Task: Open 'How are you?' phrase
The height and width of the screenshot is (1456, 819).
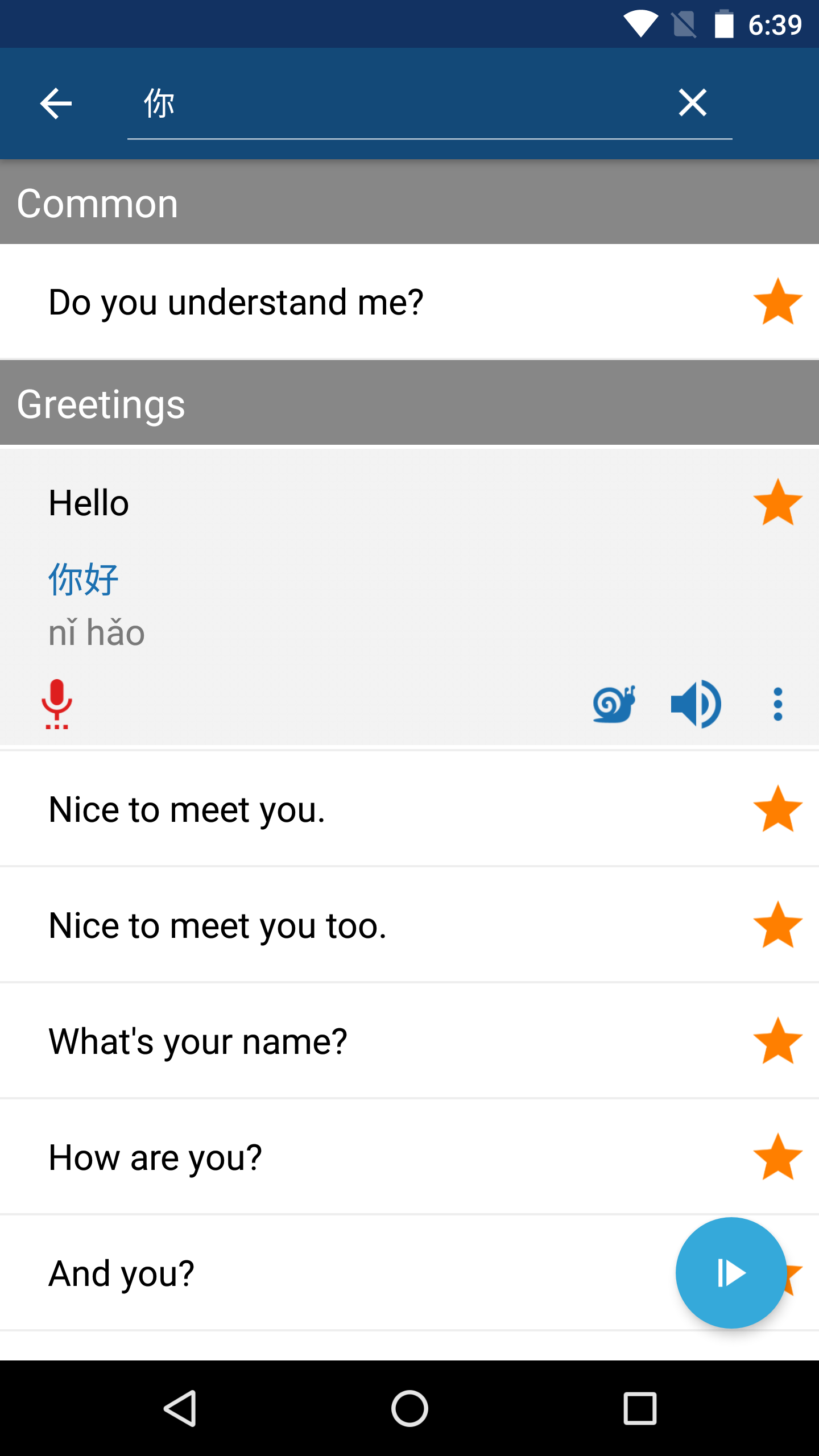Action: [155, 1157]
